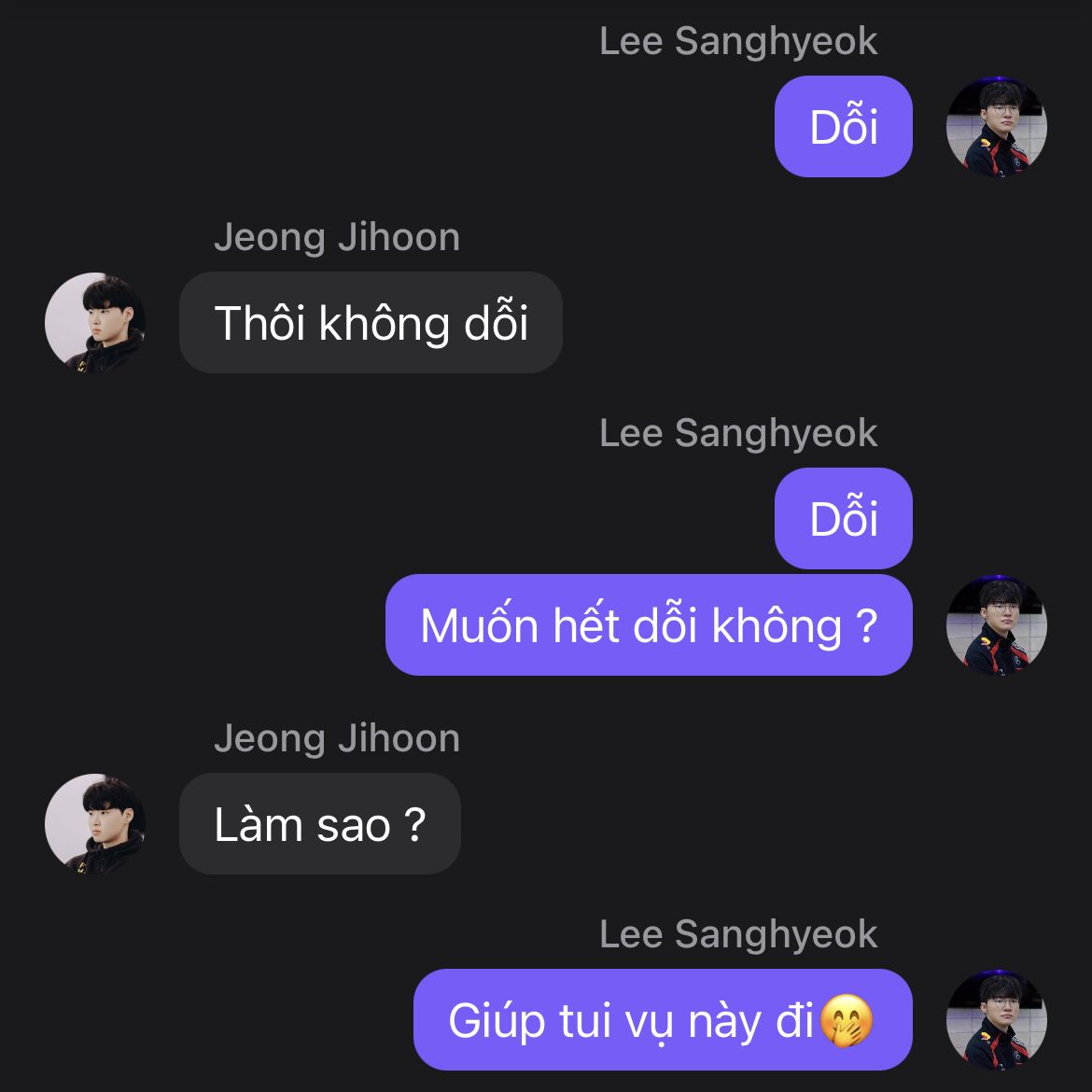1092x1092 pixels.
Task: Open Lee Sanghyeok's avatar beside "Giúp tui vụ này đi"
Action: click(996, 1019)
